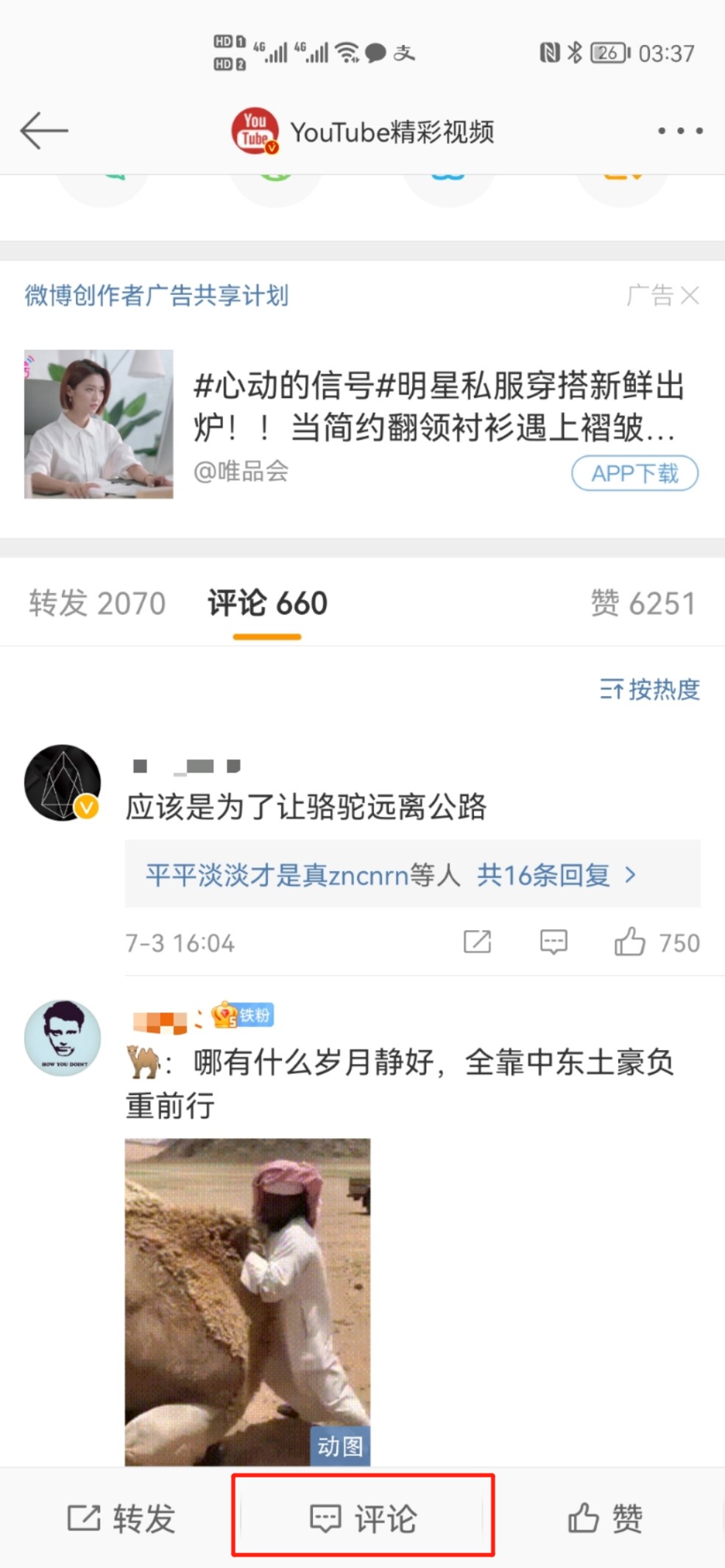Open YouTube精彩视频 profile from the header
The width and height of the screenshot is (725, 1568).
coord(363,132)
